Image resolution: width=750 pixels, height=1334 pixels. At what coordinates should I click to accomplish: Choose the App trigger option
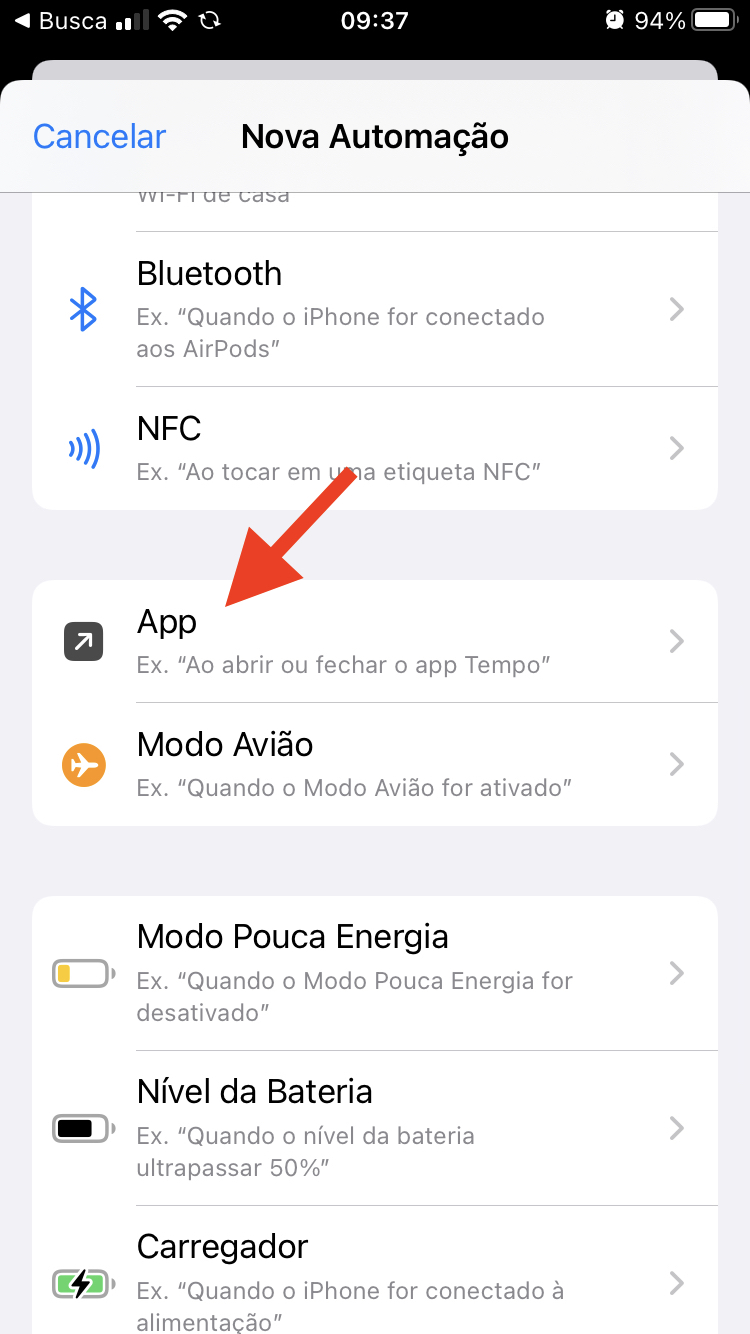click(x=375, y=641)
